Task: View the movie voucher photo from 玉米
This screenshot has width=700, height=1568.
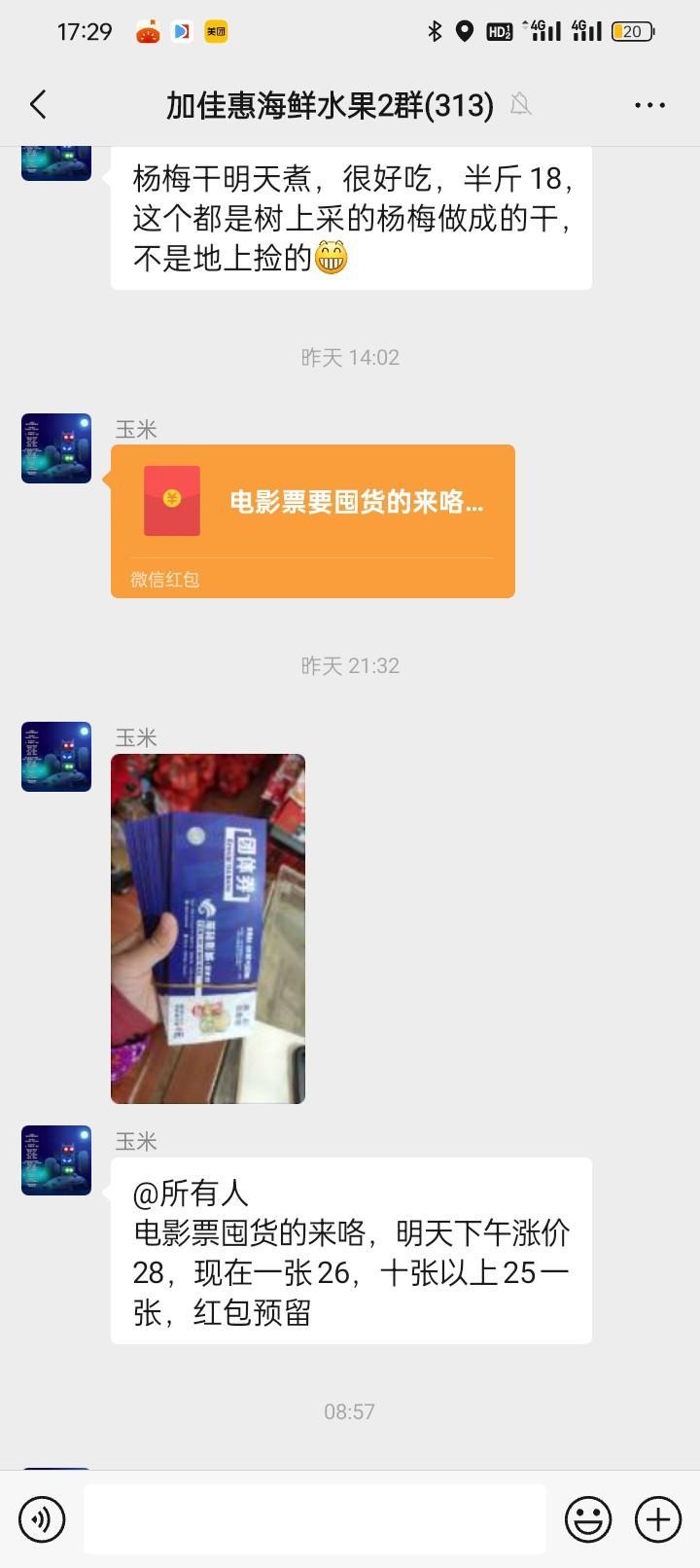Action: (208, 928)
